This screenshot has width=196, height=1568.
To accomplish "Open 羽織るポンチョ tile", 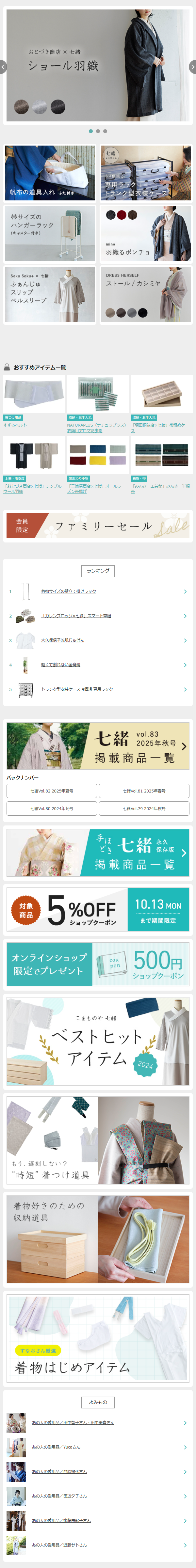I will click(146, 234).
